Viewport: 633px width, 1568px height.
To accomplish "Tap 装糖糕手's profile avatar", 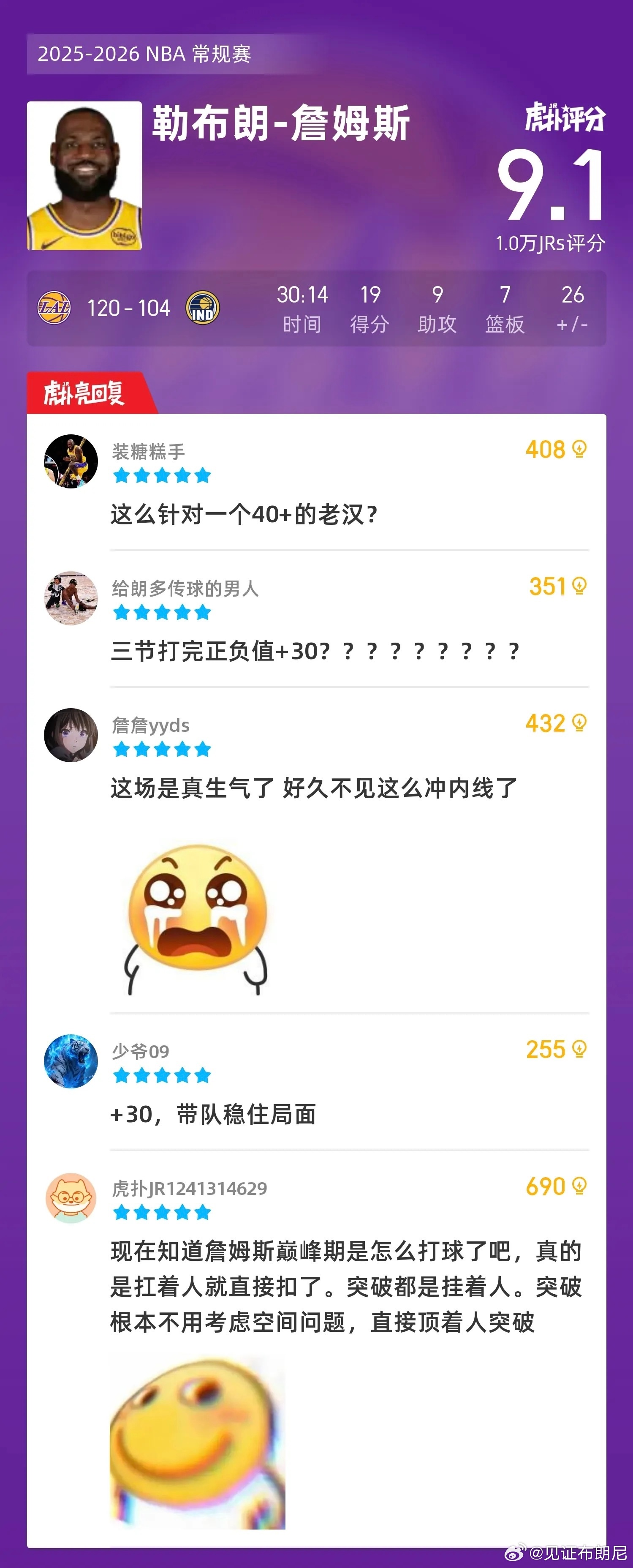I will [71, 461].
